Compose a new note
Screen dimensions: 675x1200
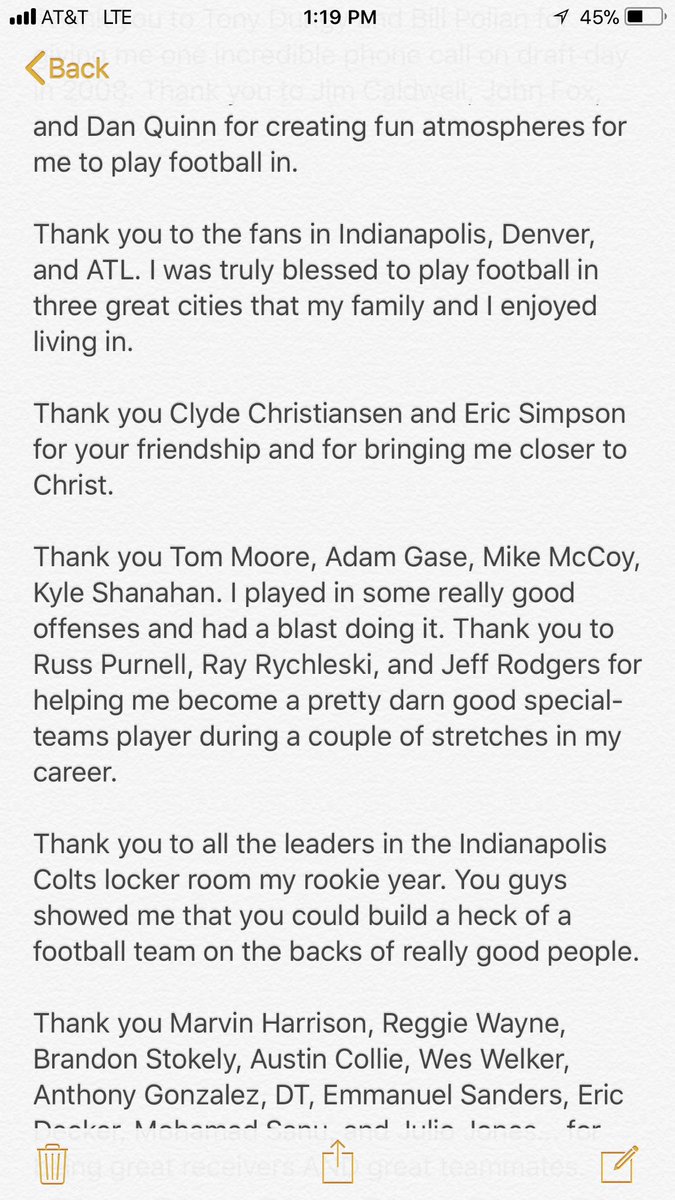620,1164
